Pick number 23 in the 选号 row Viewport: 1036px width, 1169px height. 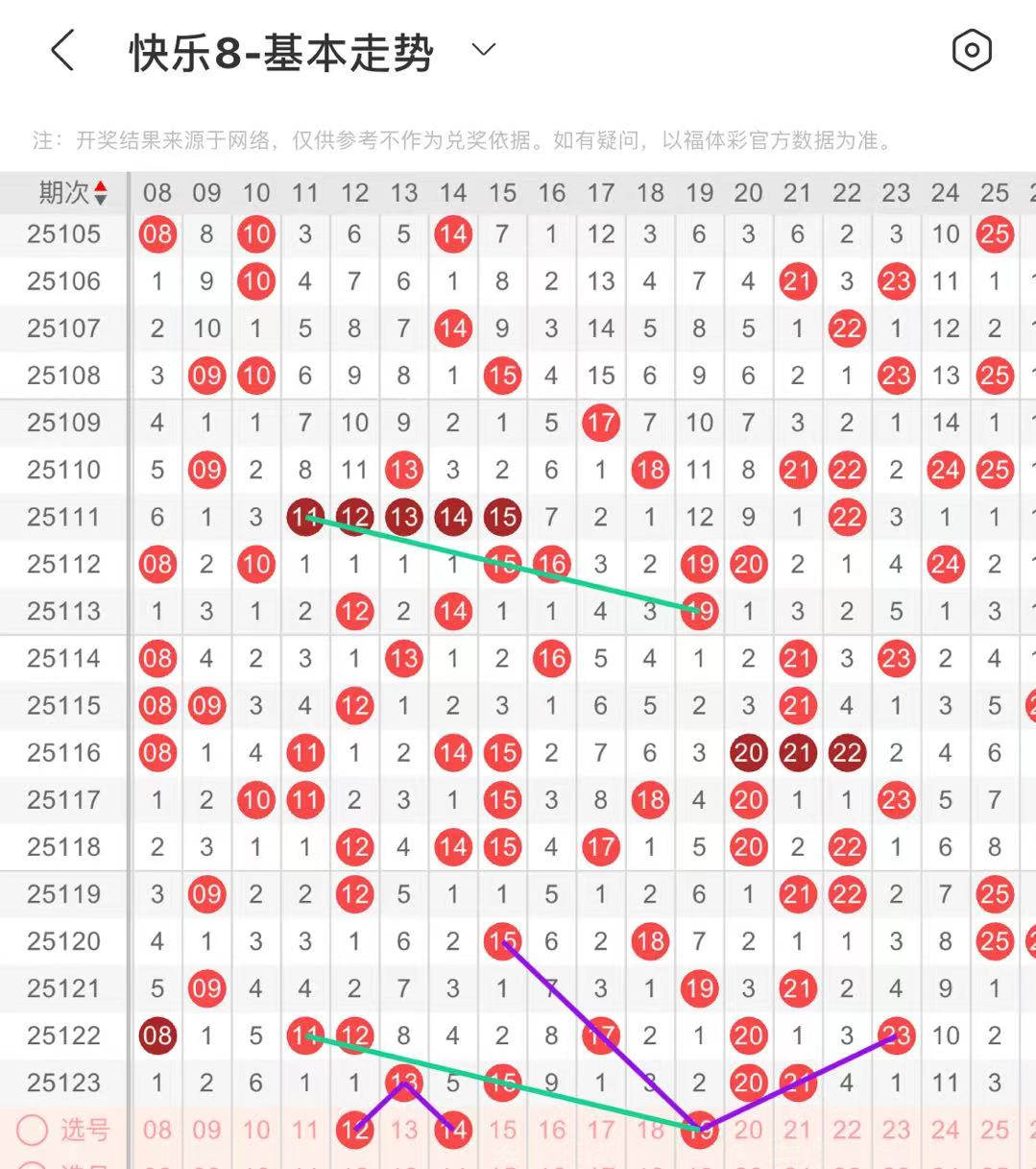(x=896, y=1131)
